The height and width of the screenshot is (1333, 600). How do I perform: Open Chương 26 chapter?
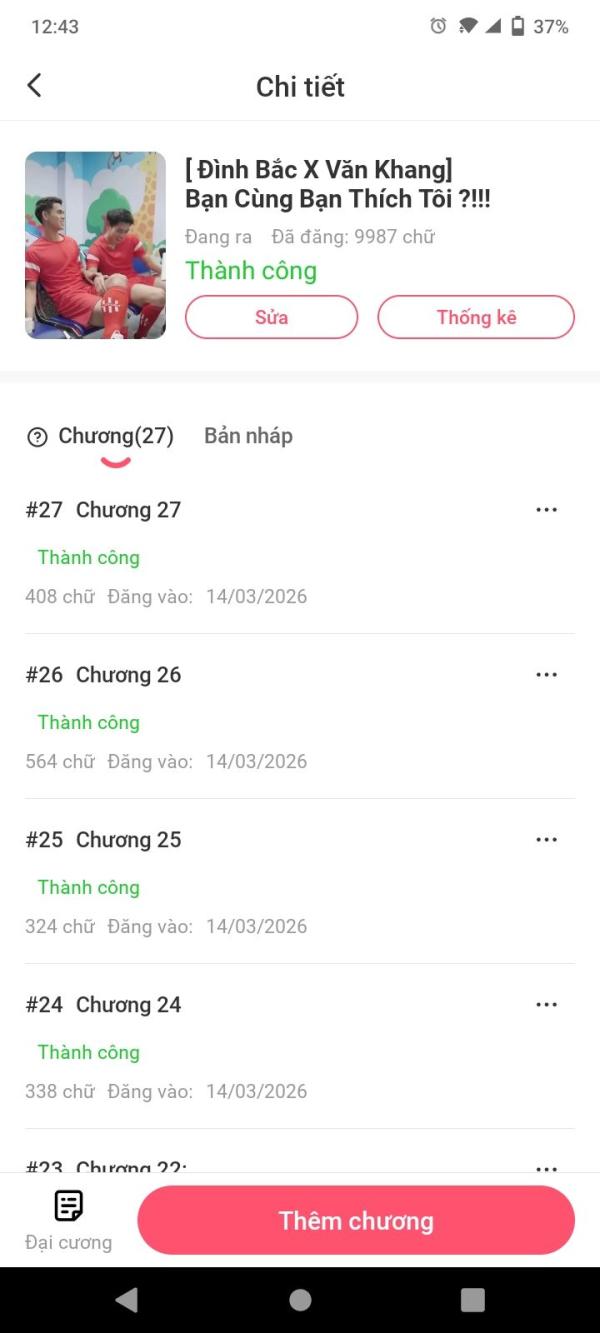tap(128, 675)
